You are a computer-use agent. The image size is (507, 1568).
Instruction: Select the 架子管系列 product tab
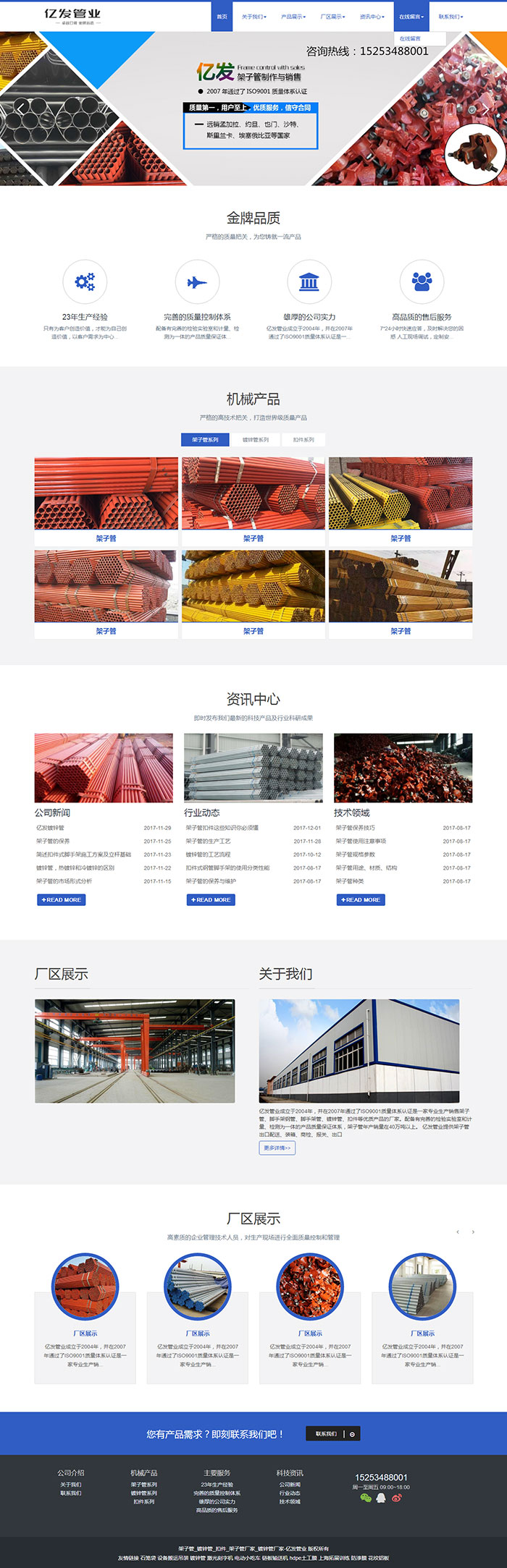(205, 439)
